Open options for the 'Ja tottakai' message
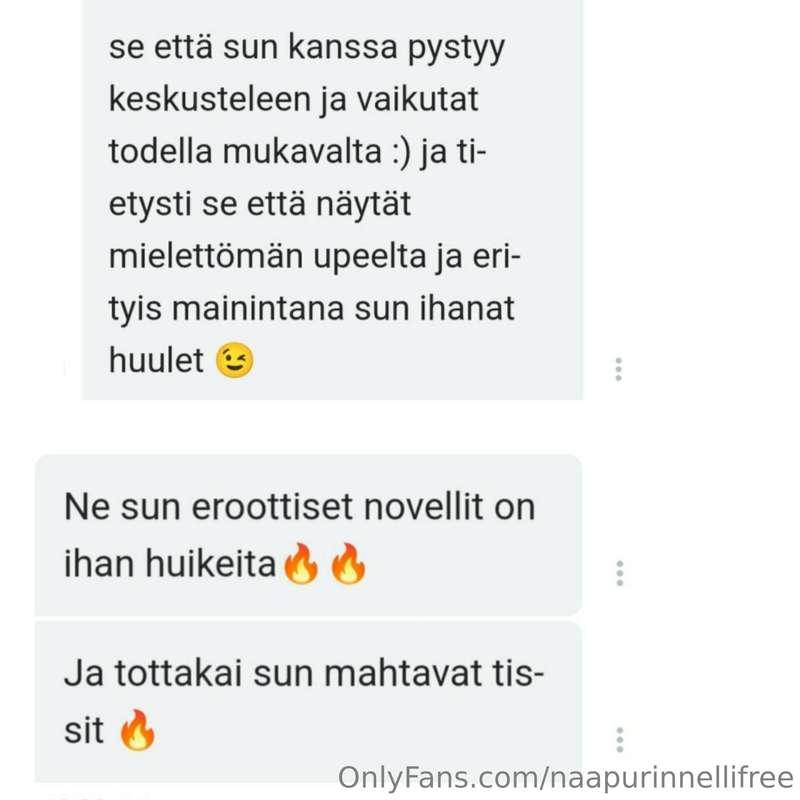The width and height of the screenshot is (800, 800). (620, 740)
